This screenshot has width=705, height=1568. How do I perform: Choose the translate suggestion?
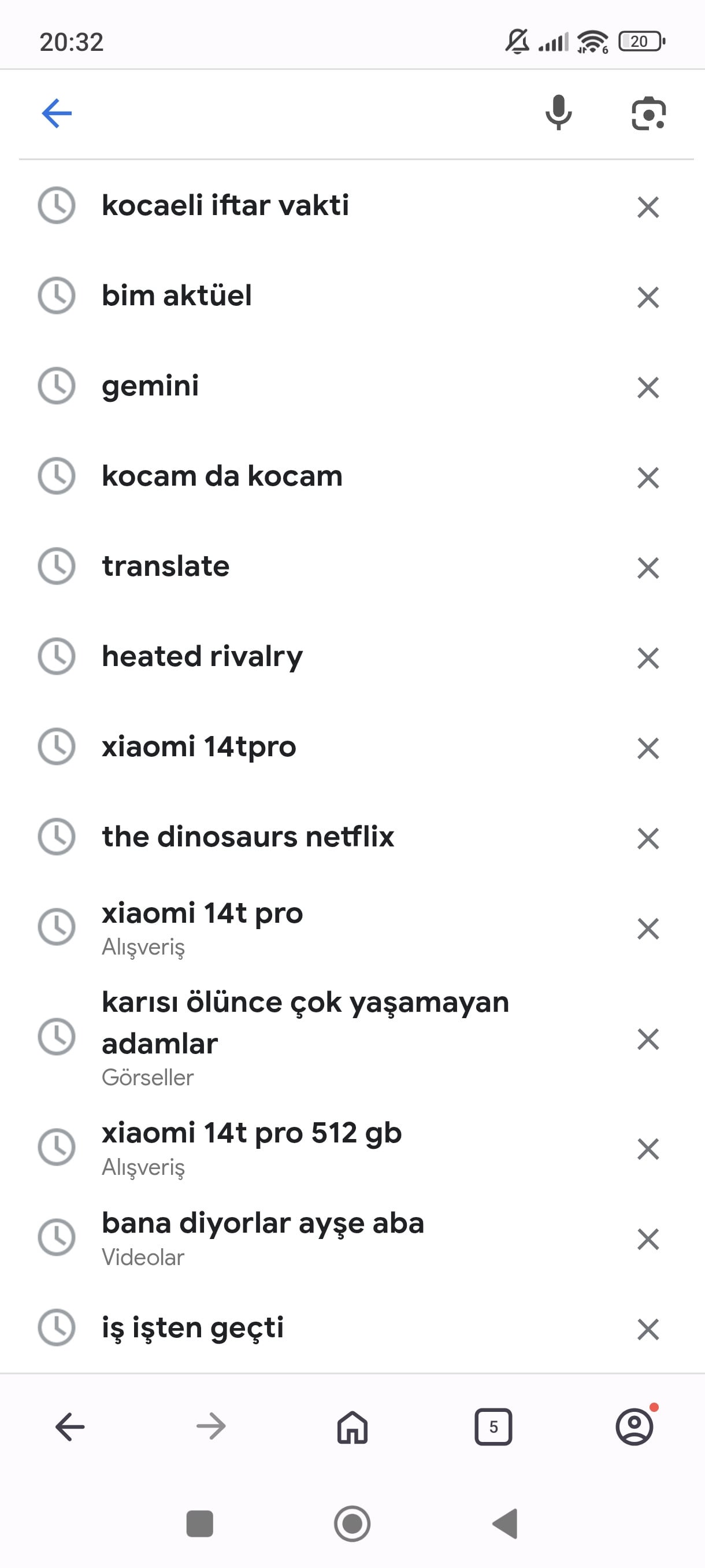(x=165, y=567)
